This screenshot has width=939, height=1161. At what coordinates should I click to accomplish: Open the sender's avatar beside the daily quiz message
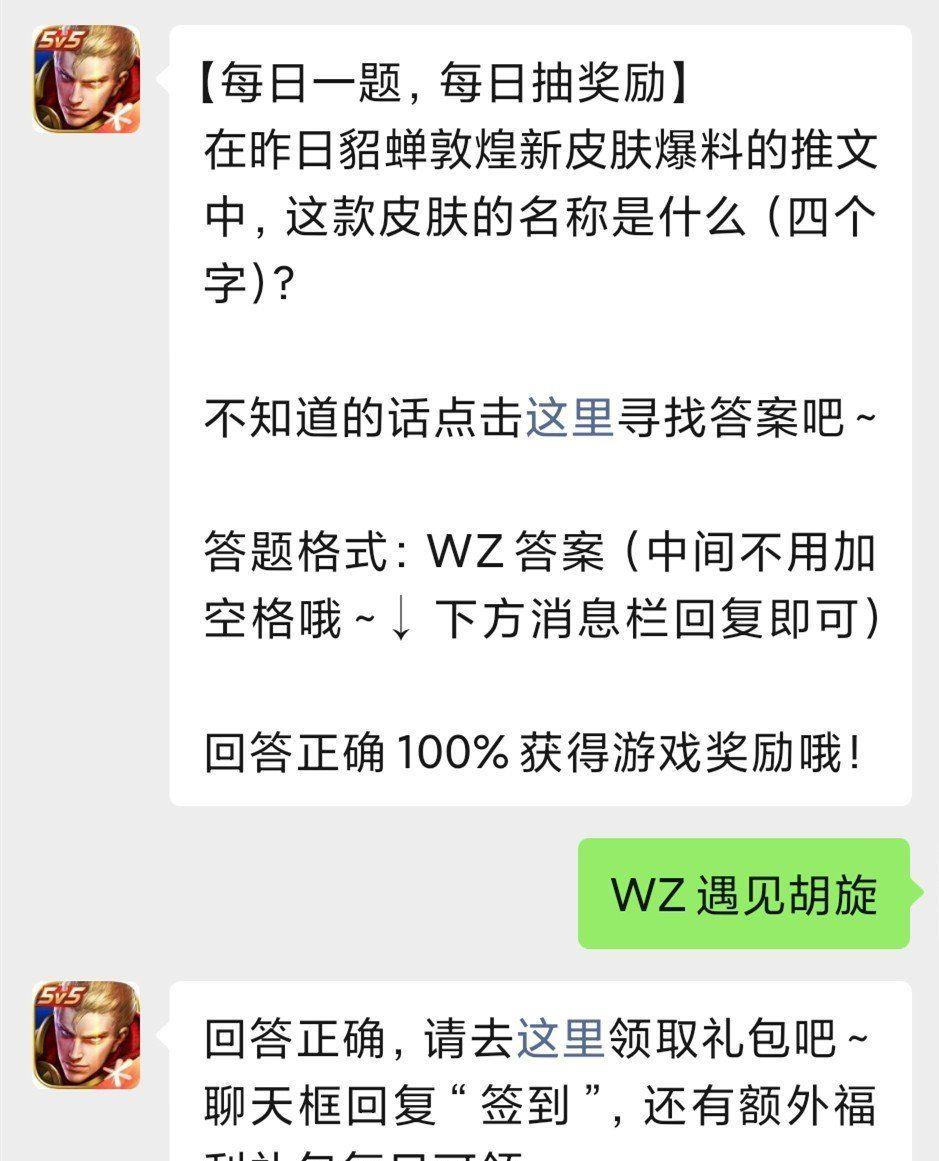coord(86,80)
